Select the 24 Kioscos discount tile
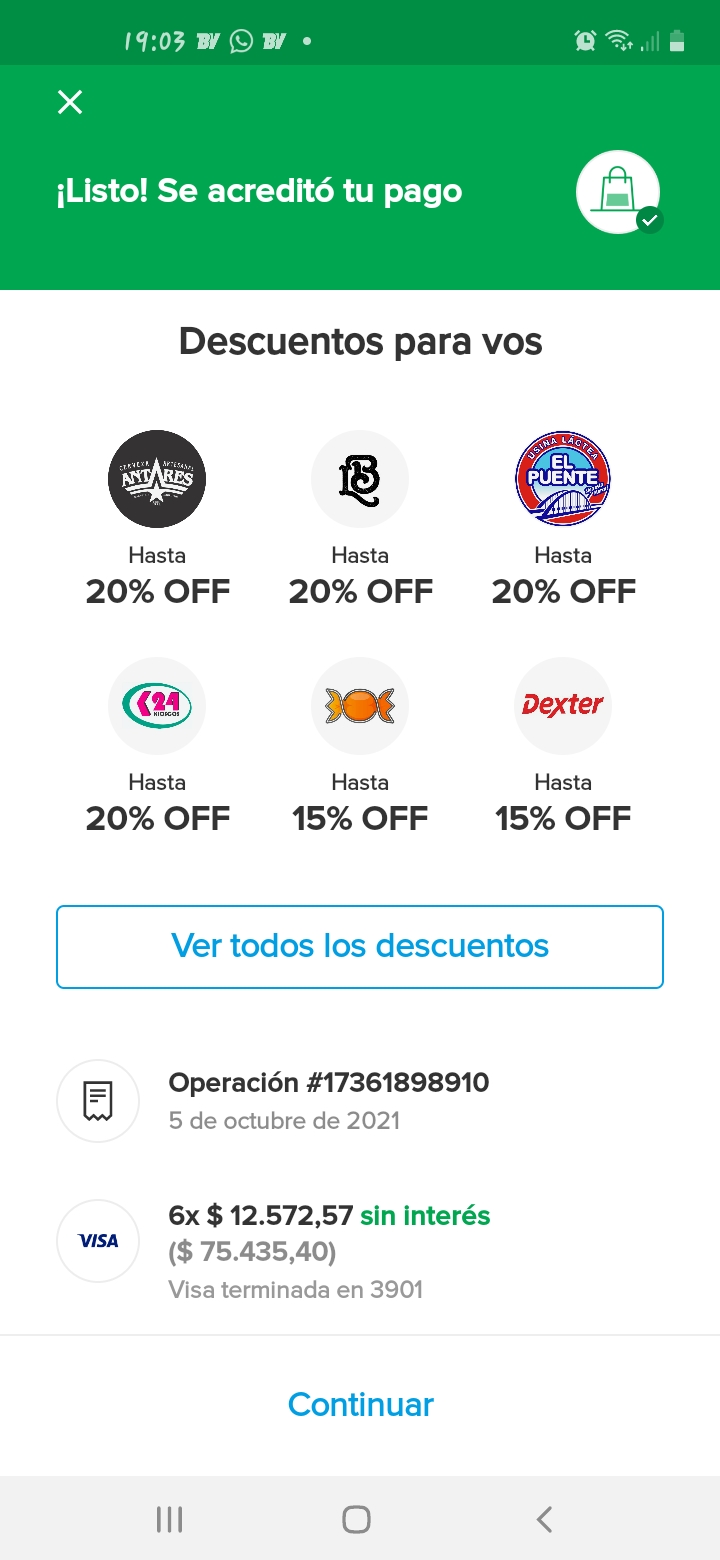 click(x=157, y=746)
